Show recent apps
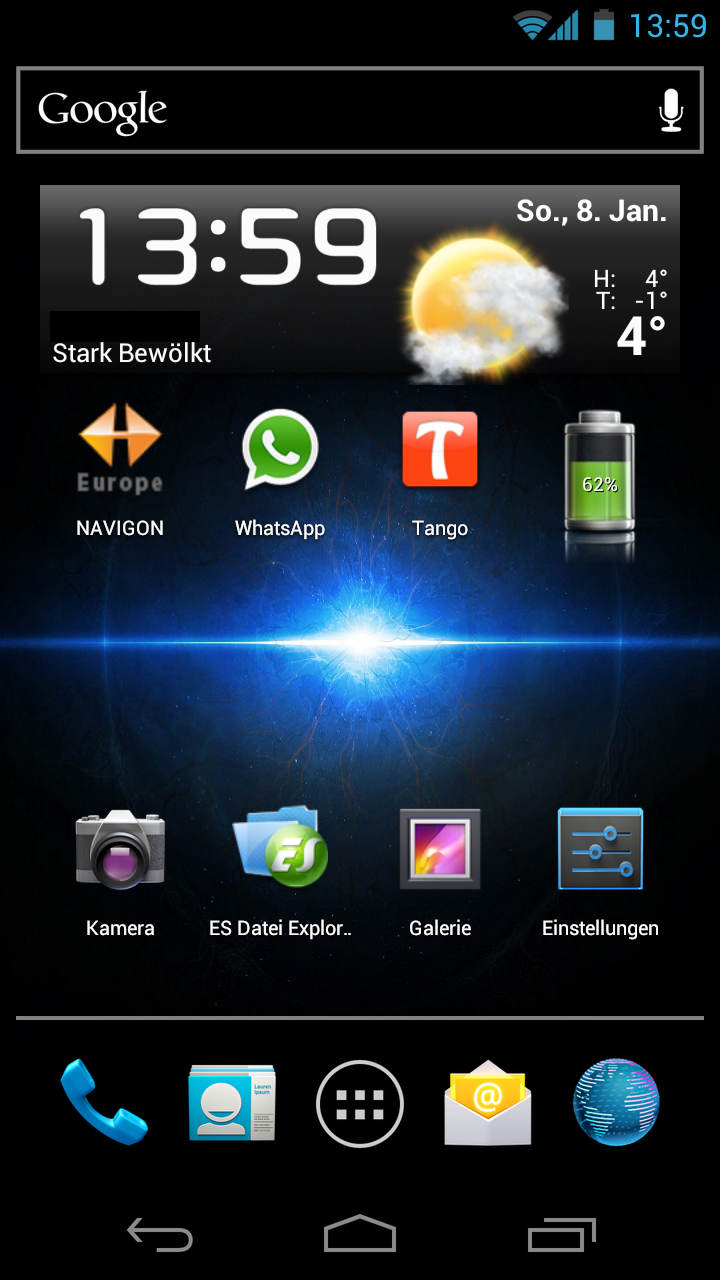 click(x=562, y=1235)
